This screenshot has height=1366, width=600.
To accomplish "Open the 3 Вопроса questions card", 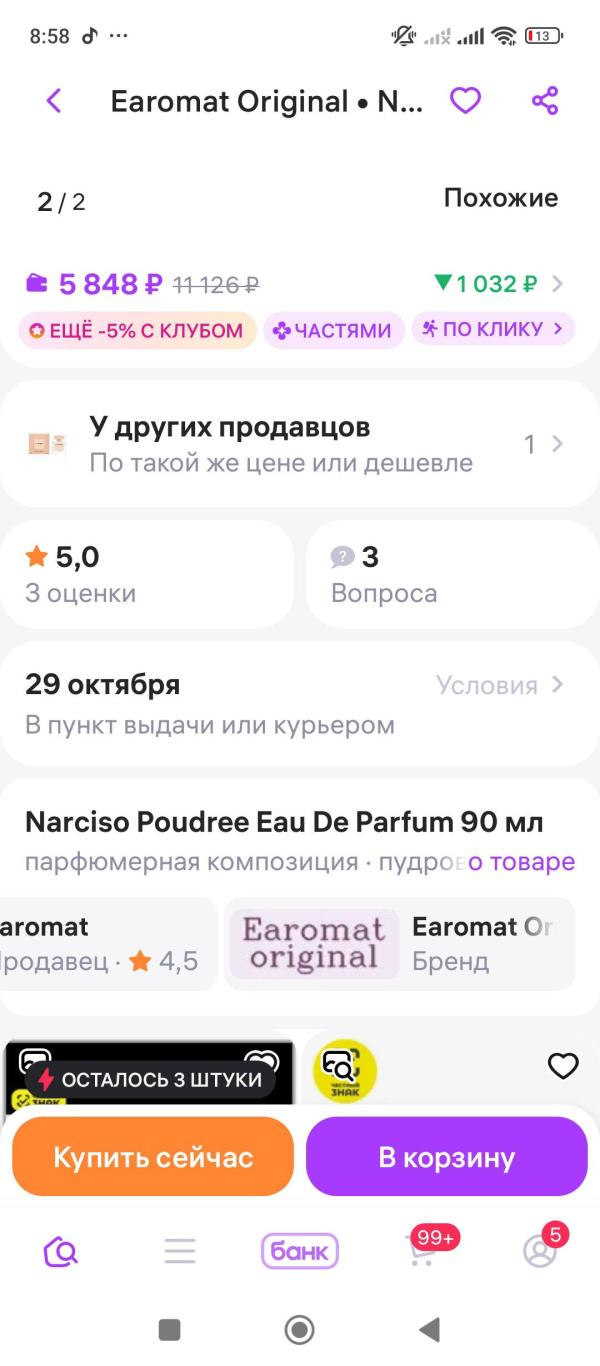I will [451, 574].
